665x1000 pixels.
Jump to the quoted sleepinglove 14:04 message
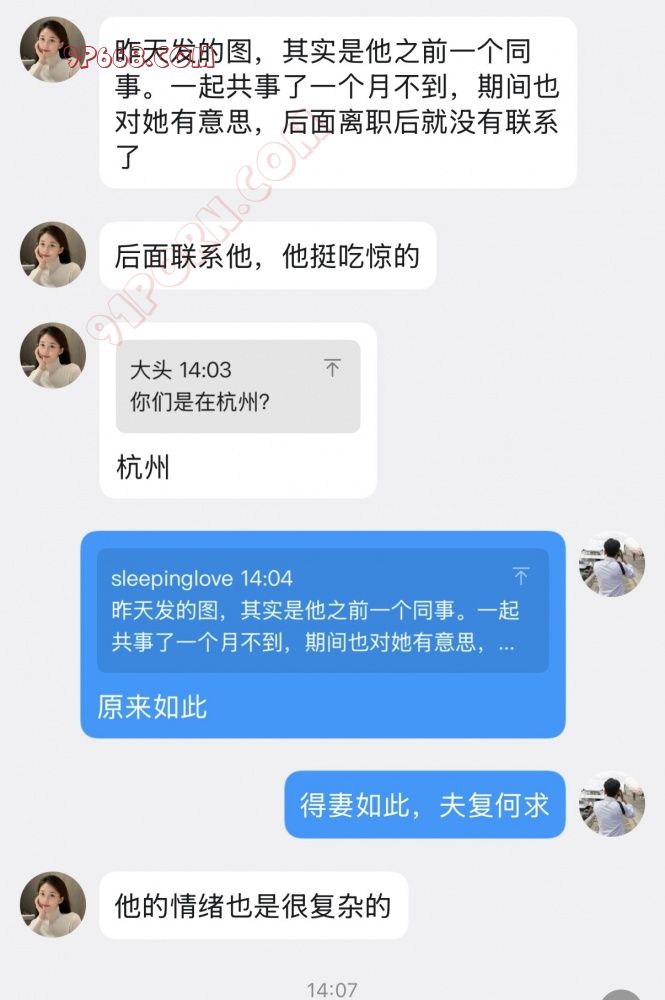click(x=520, y=576)
